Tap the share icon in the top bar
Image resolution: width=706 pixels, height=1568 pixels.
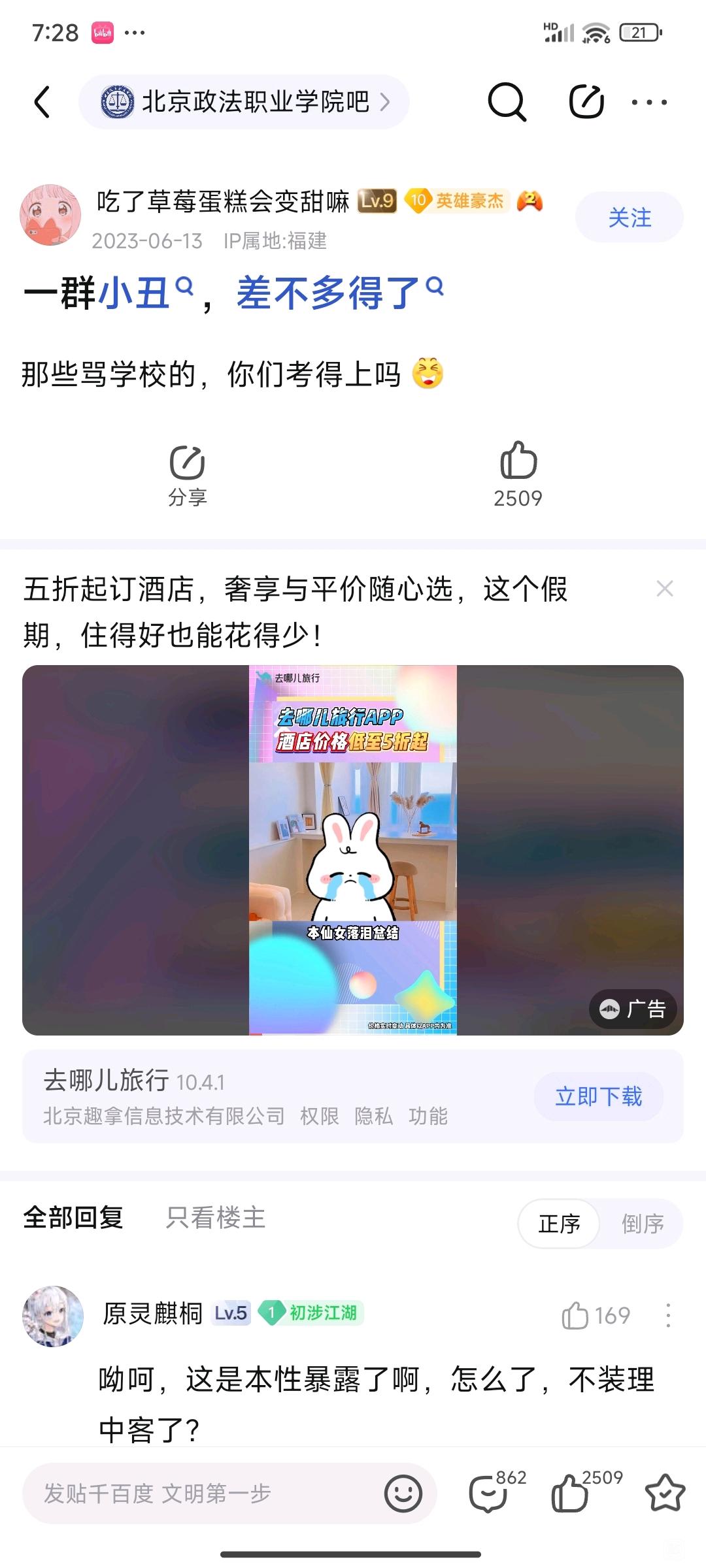coord(586,101)
